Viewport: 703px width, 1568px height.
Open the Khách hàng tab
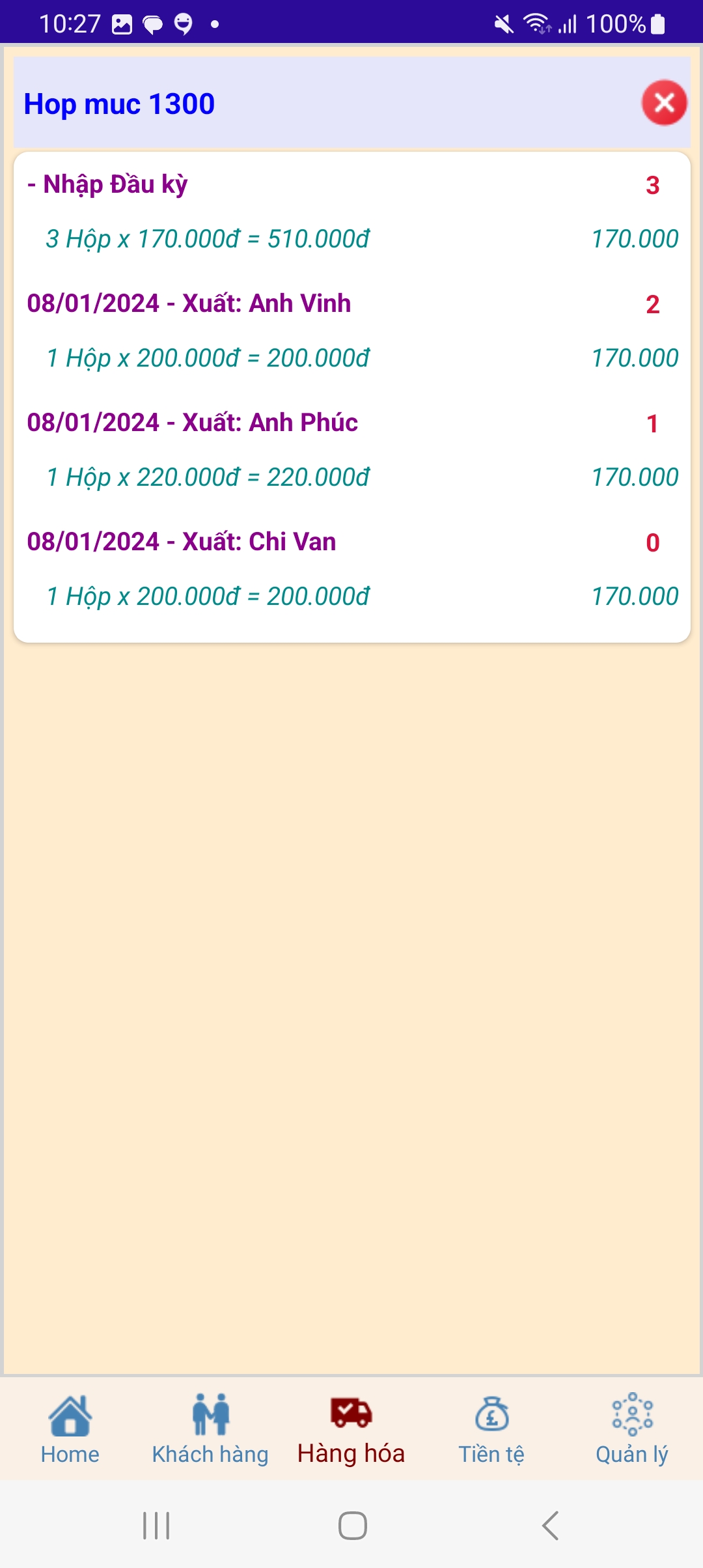(x=210, y=1429)
